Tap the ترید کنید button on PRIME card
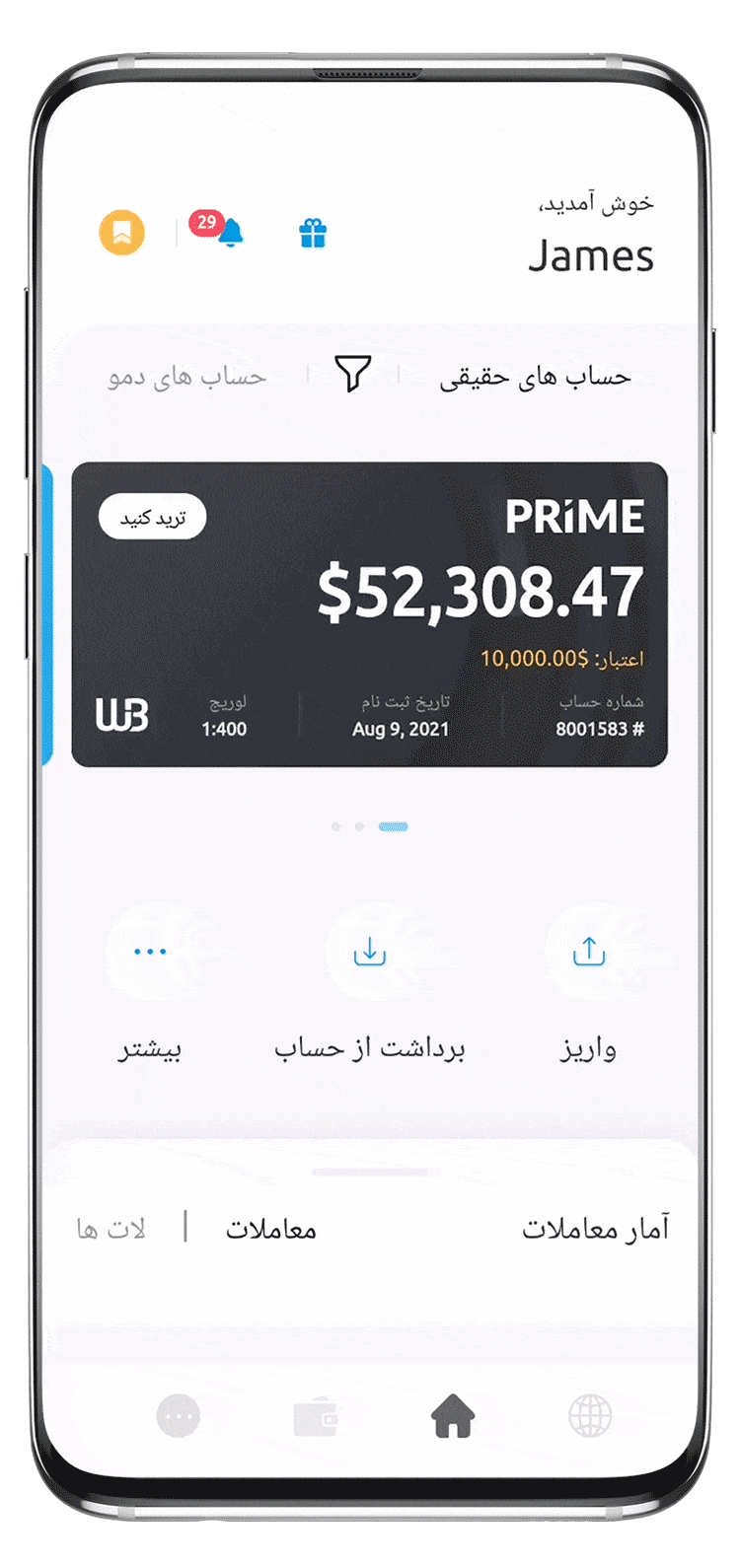The image size is (740, 1568). click(153, 518)
